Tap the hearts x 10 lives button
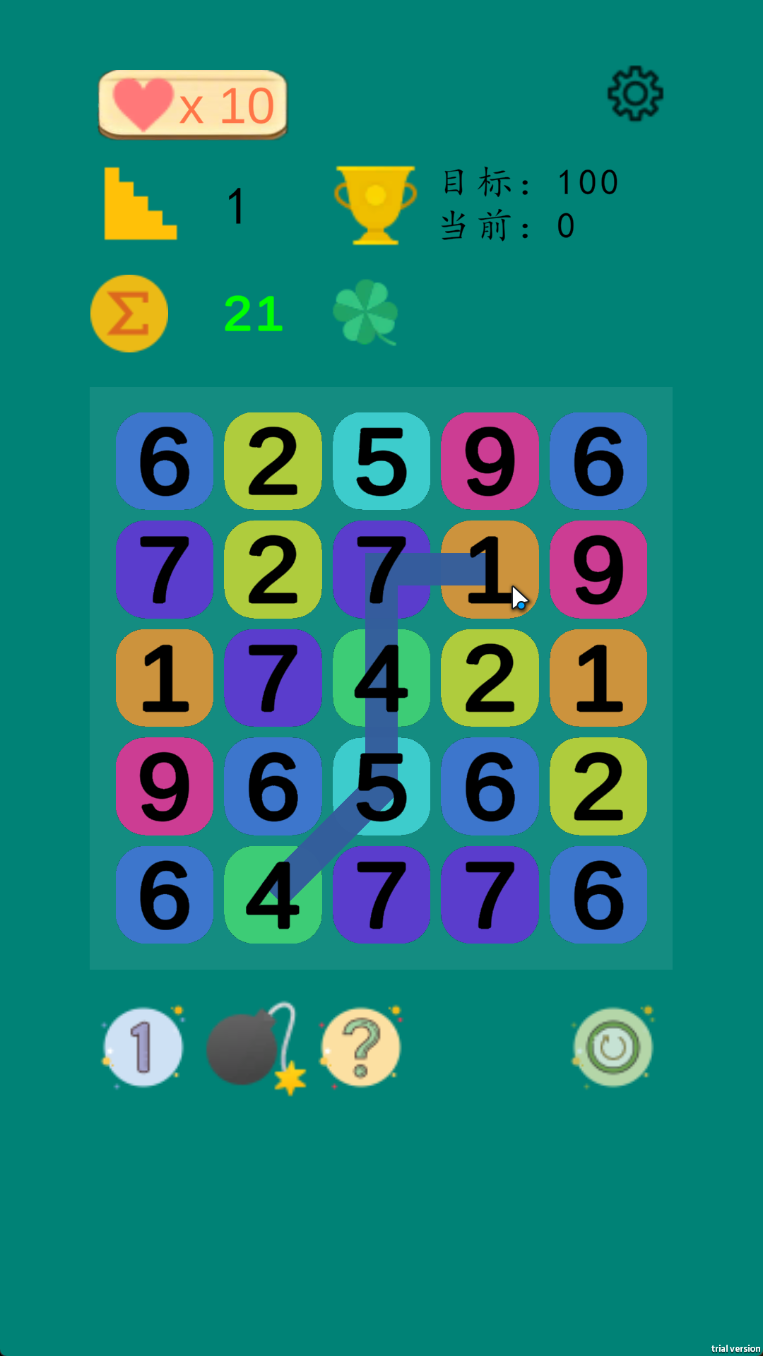 [193, 104]
